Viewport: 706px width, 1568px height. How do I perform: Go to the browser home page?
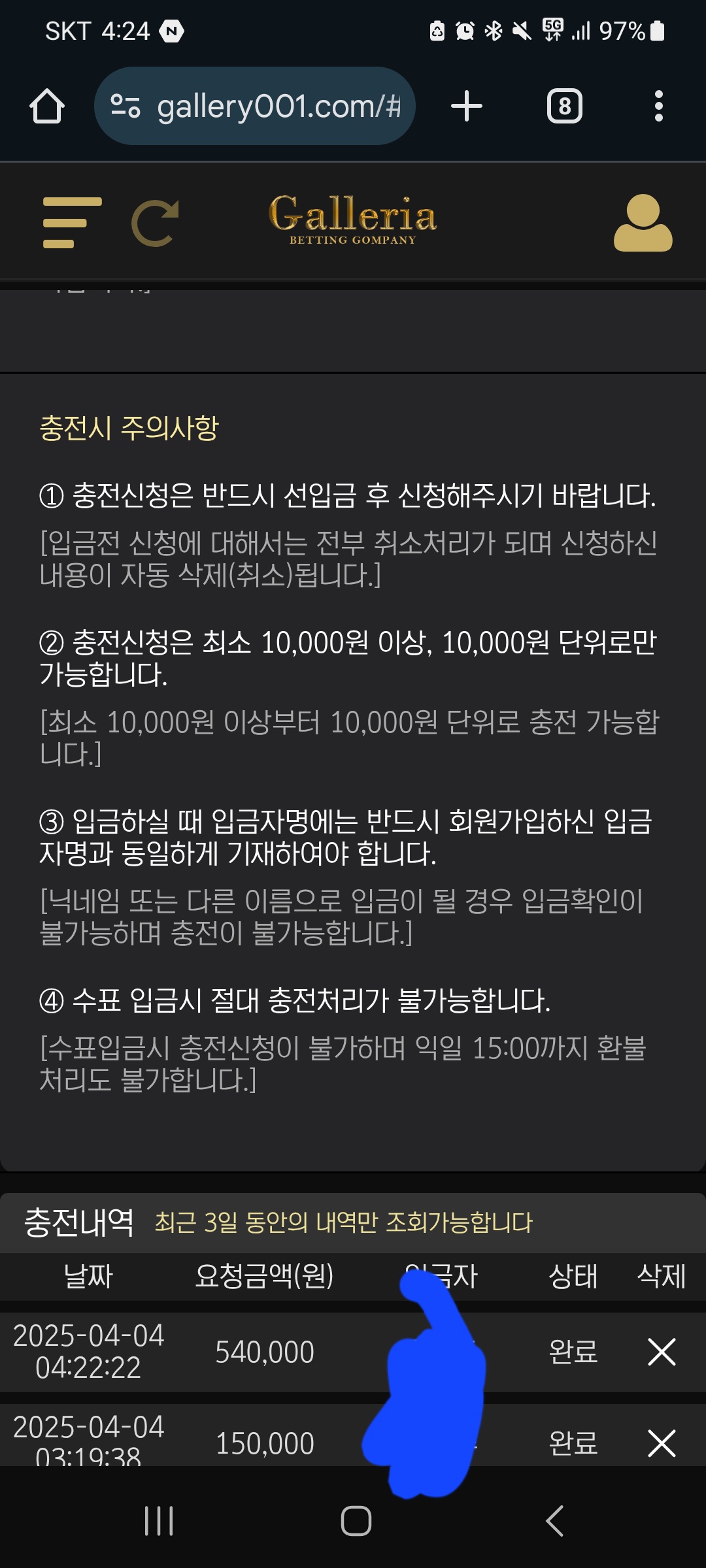[47, 106]
